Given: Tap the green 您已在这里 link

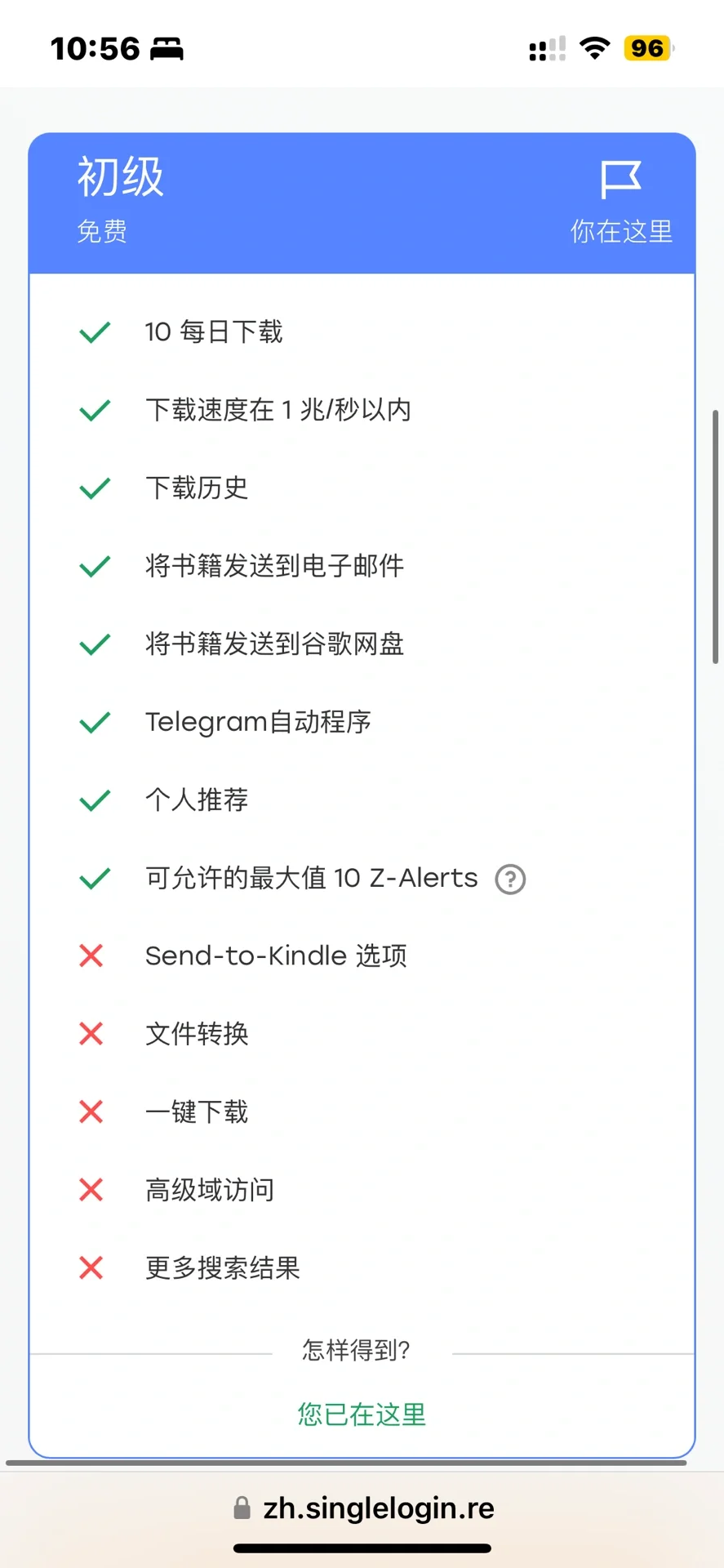Looking at the screenshot, I should click(x=362, y=1414).
